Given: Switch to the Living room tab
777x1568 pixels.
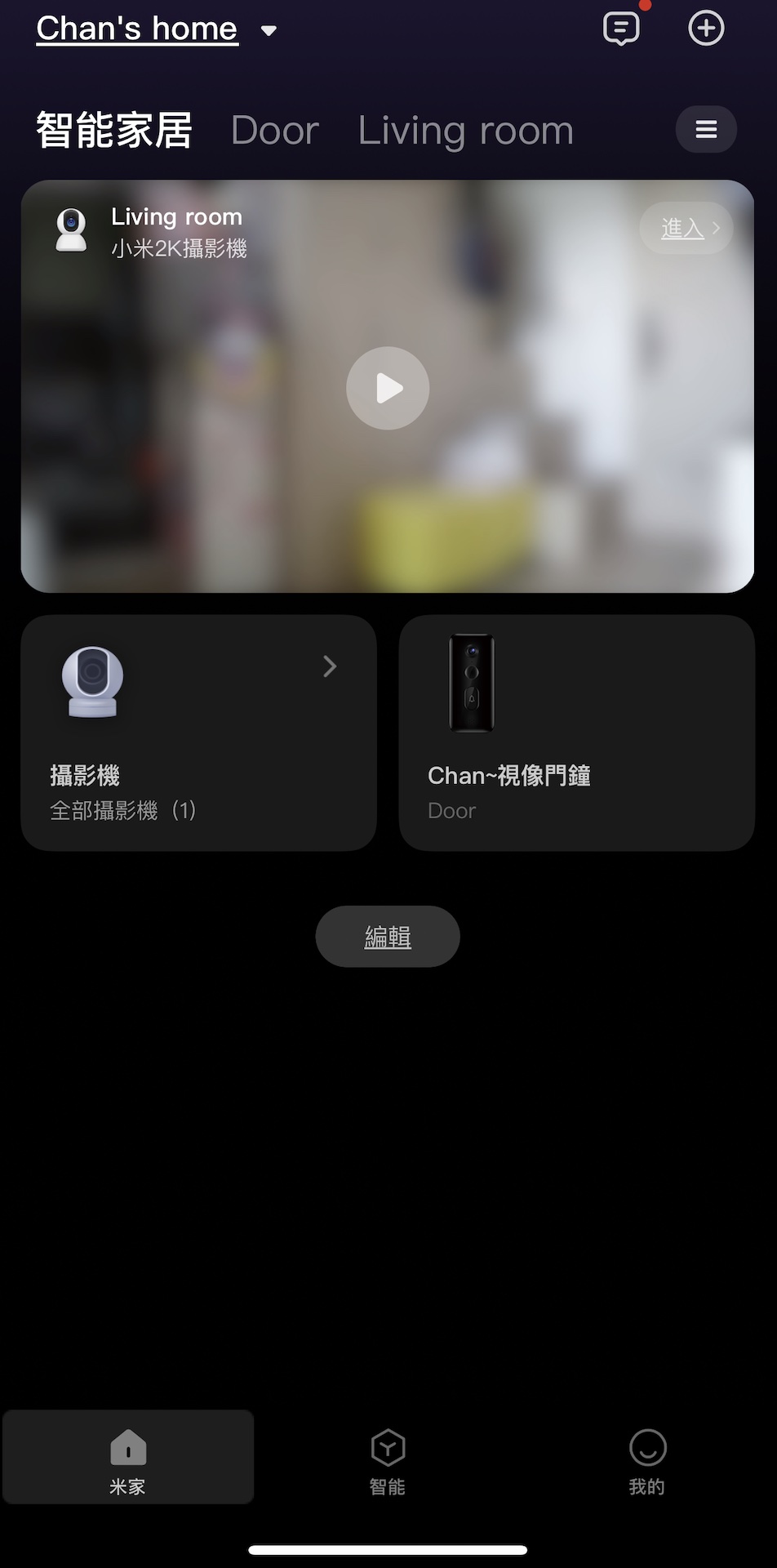Looking at the screenshot, I should click(465, 131).
